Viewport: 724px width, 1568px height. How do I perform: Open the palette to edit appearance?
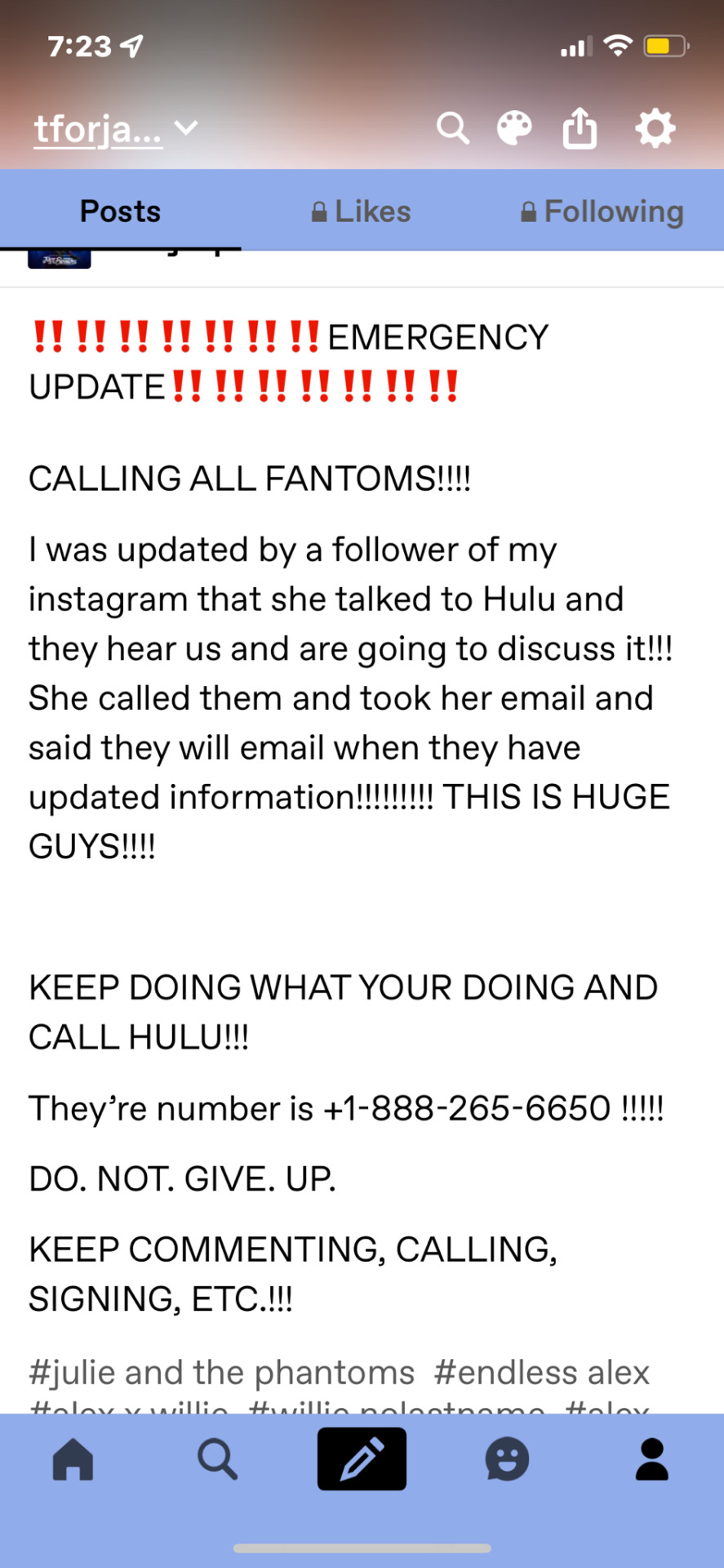(514, 128)
